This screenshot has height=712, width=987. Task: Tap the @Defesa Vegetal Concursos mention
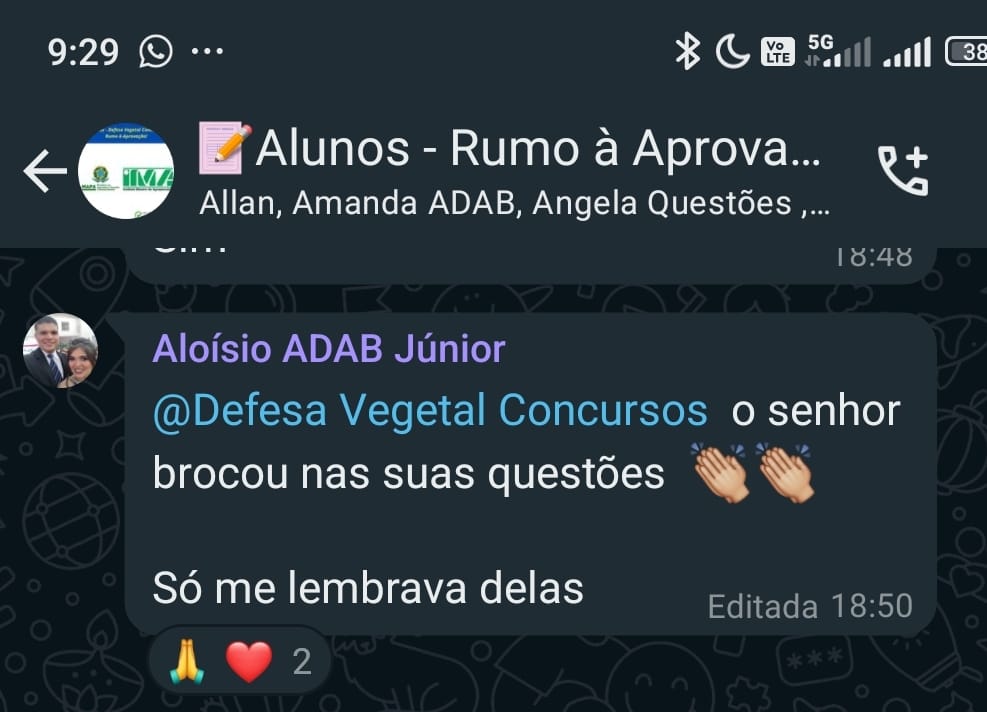(430, 411)
